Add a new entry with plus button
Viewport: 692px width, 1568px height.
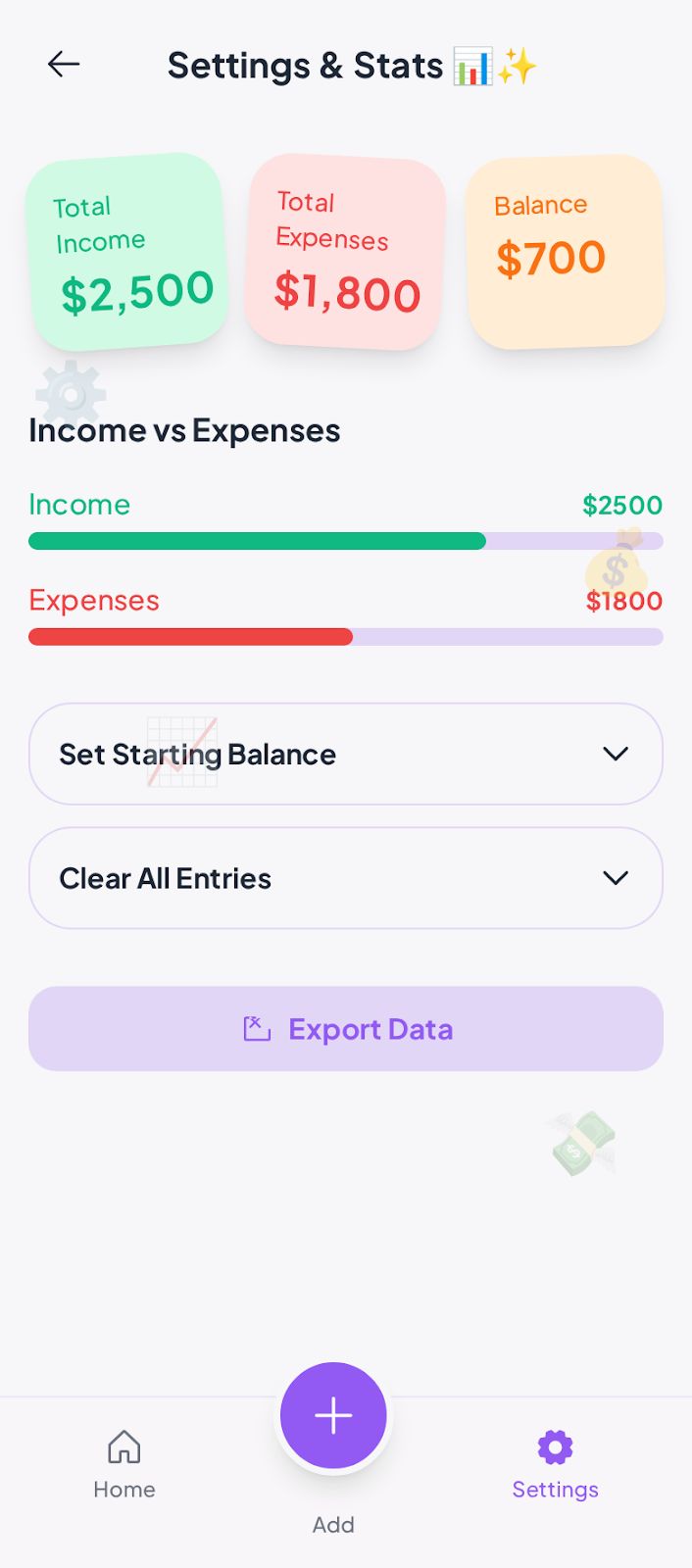click(x=333, y=1416)
